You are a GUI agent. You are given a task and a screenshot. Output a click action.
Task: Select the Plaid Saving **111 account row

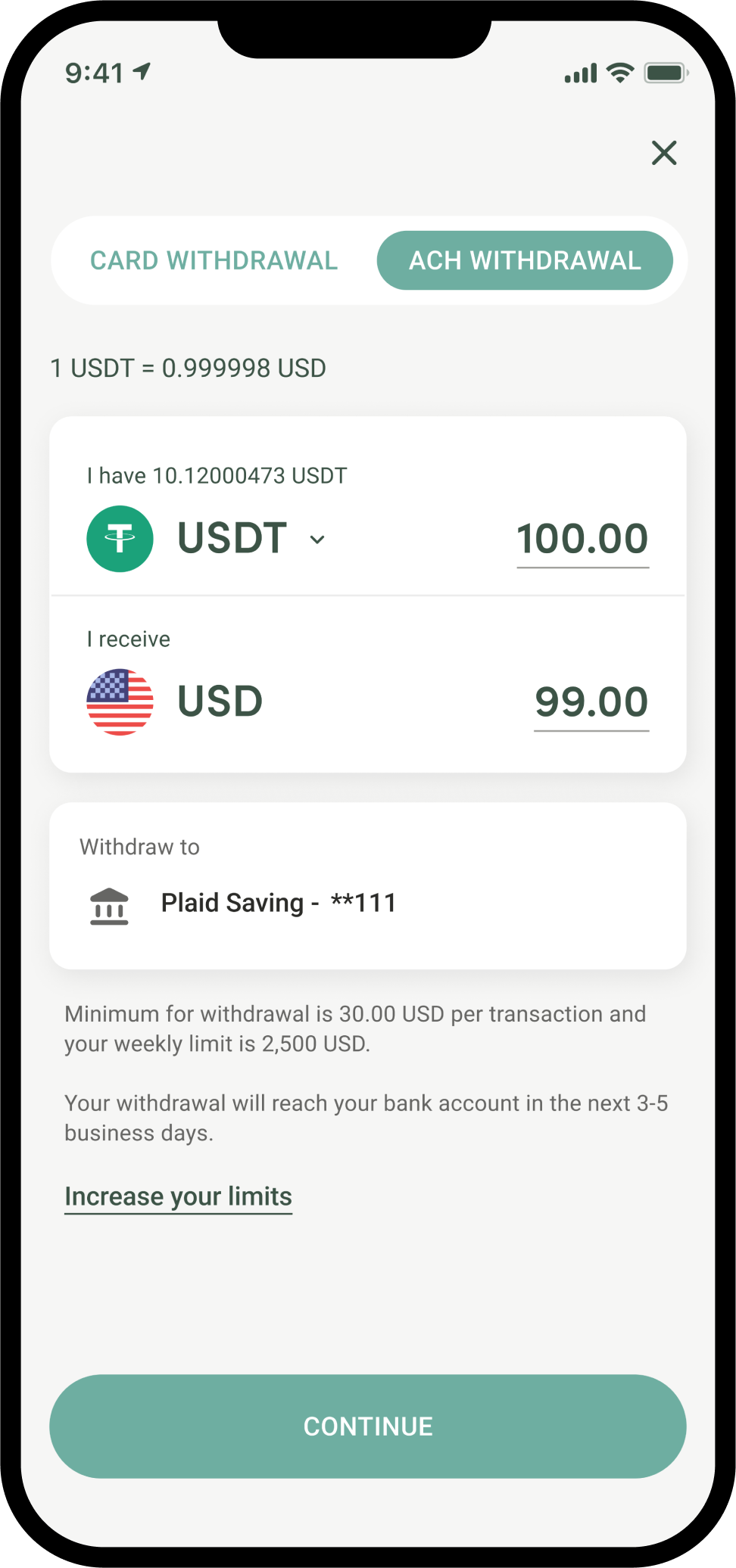(279, 902)
